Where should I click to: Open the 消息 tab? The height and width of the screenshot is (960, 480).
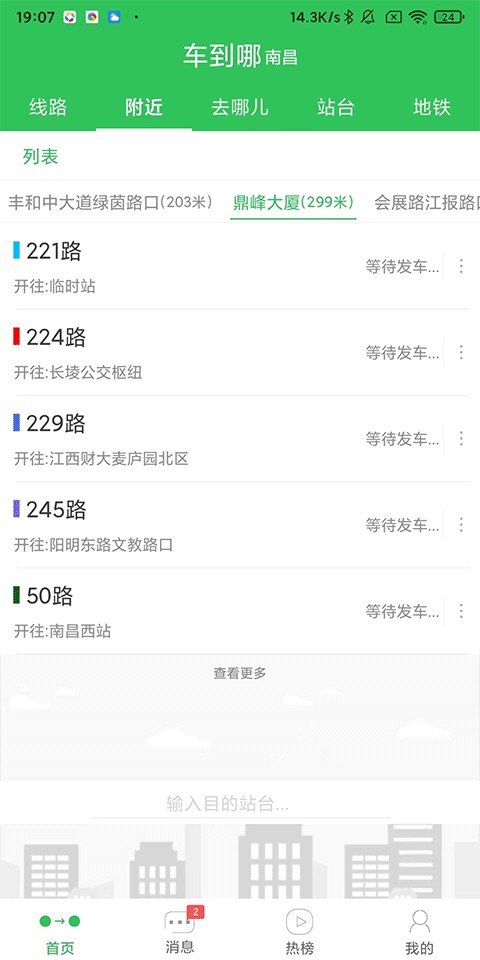coord(180,931)
